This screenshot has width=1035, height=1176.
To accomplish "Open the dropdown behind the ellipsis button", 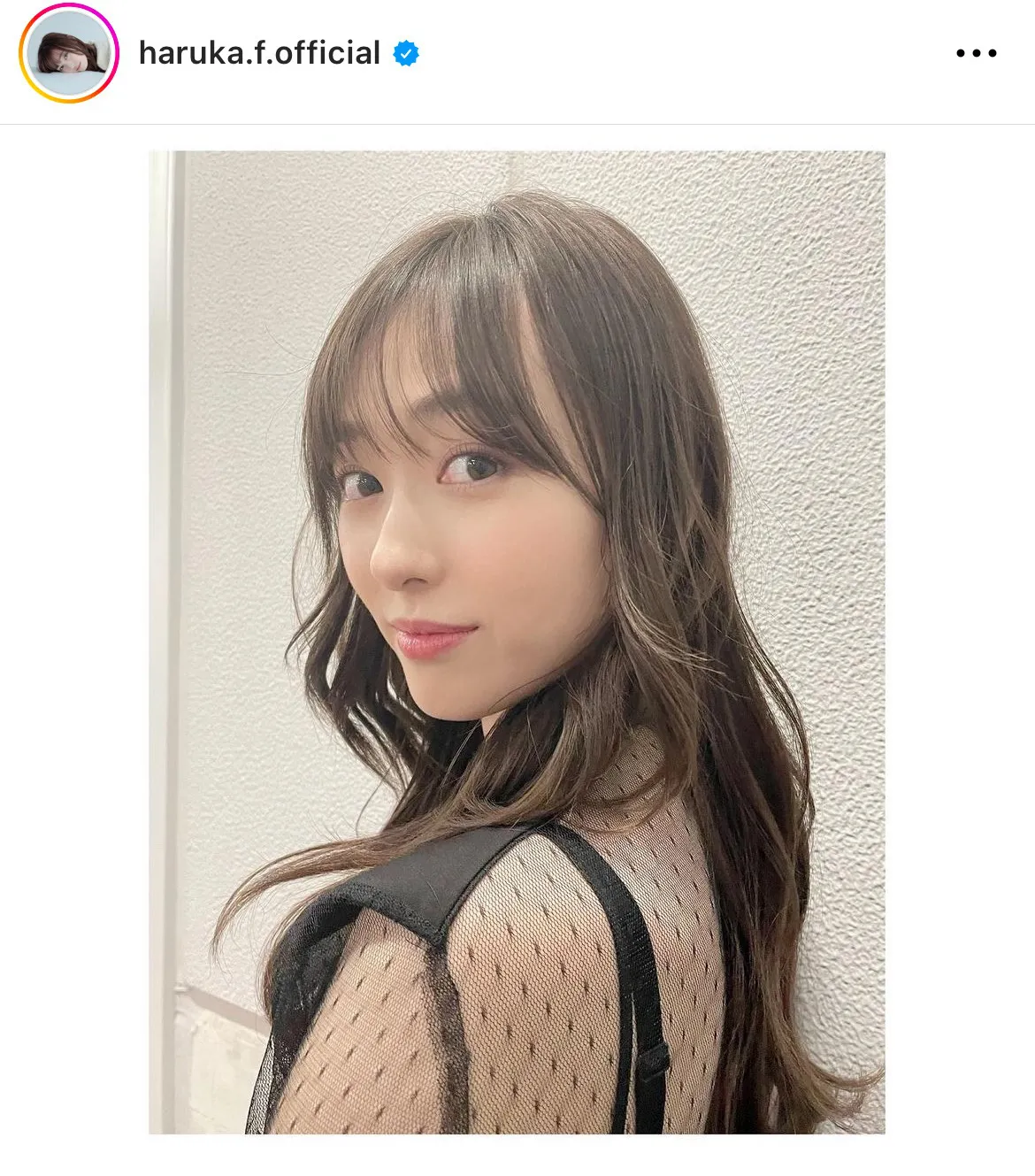I will [x=977, y=52].
